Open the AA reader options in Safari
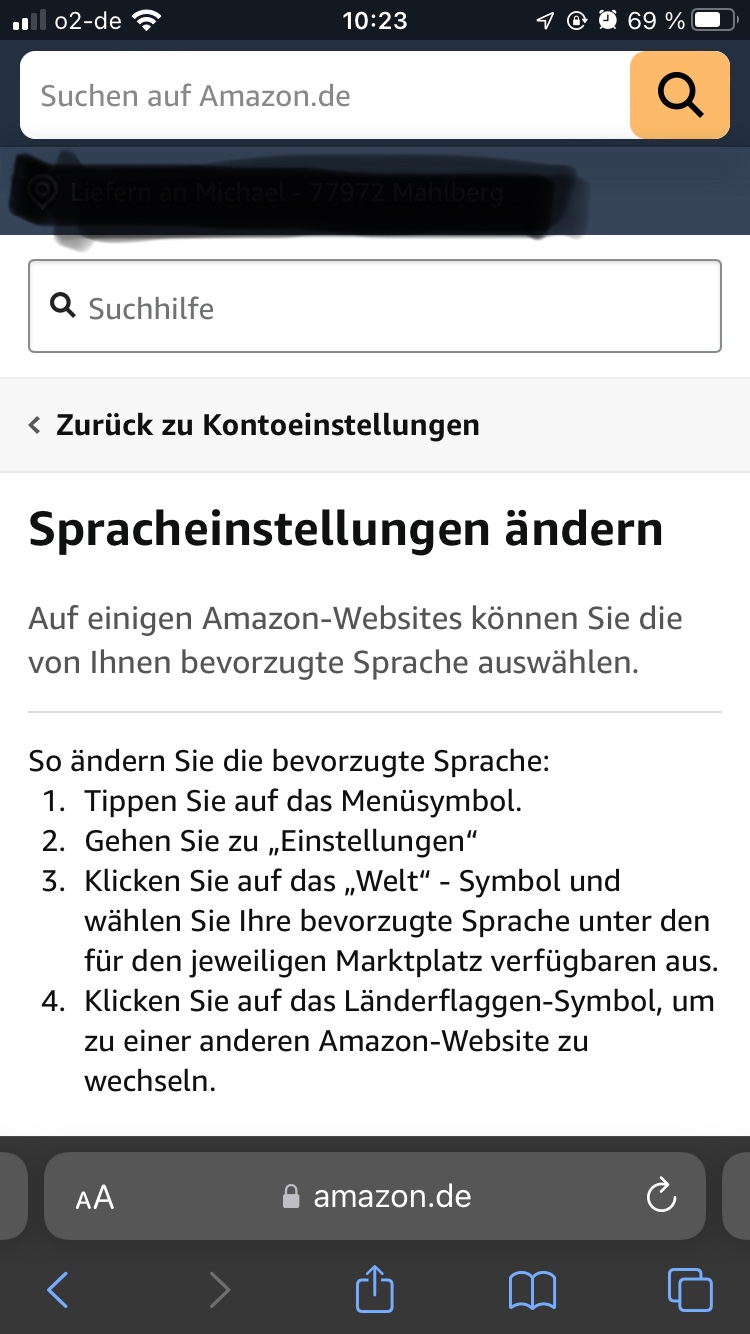 click(x=95, y=1197)
